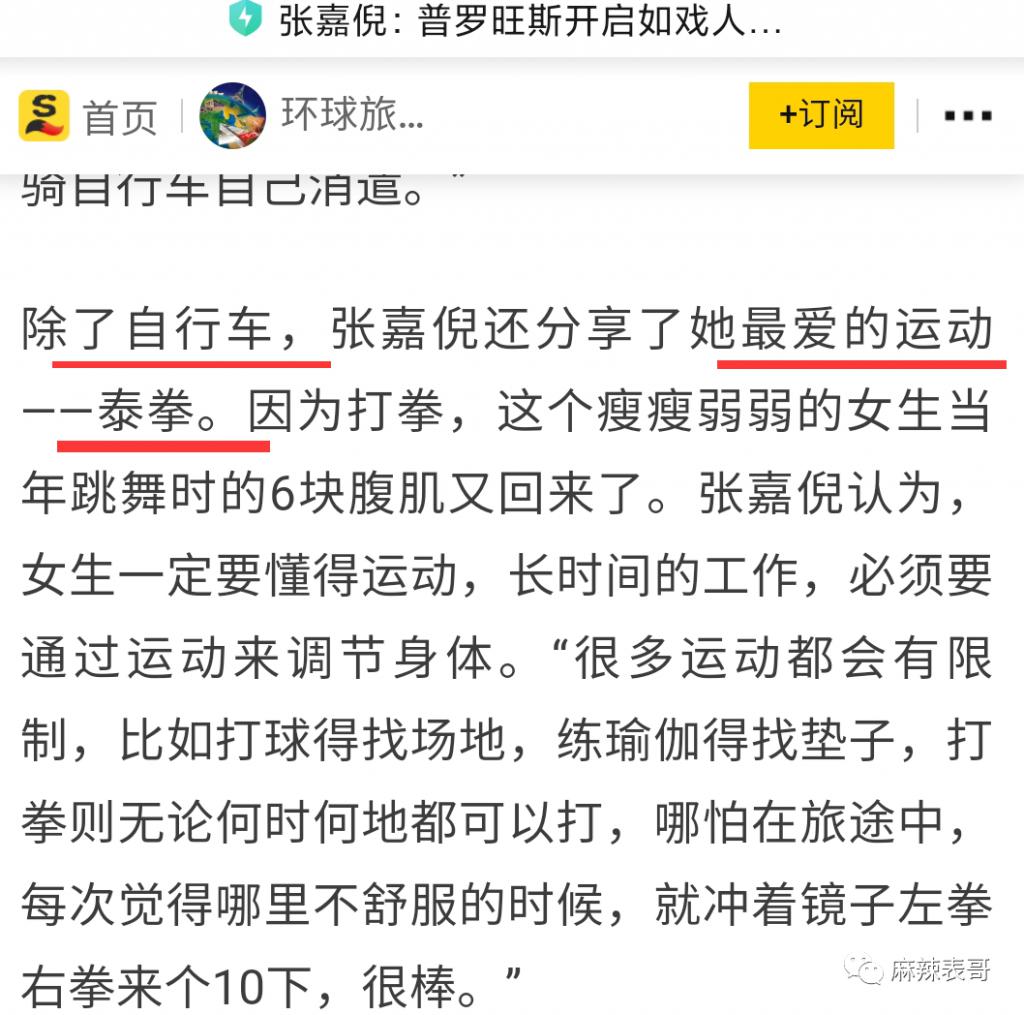1024x1015 pixels.
Task: Go to the 首页 home page
Action: [x=88, y=116]
